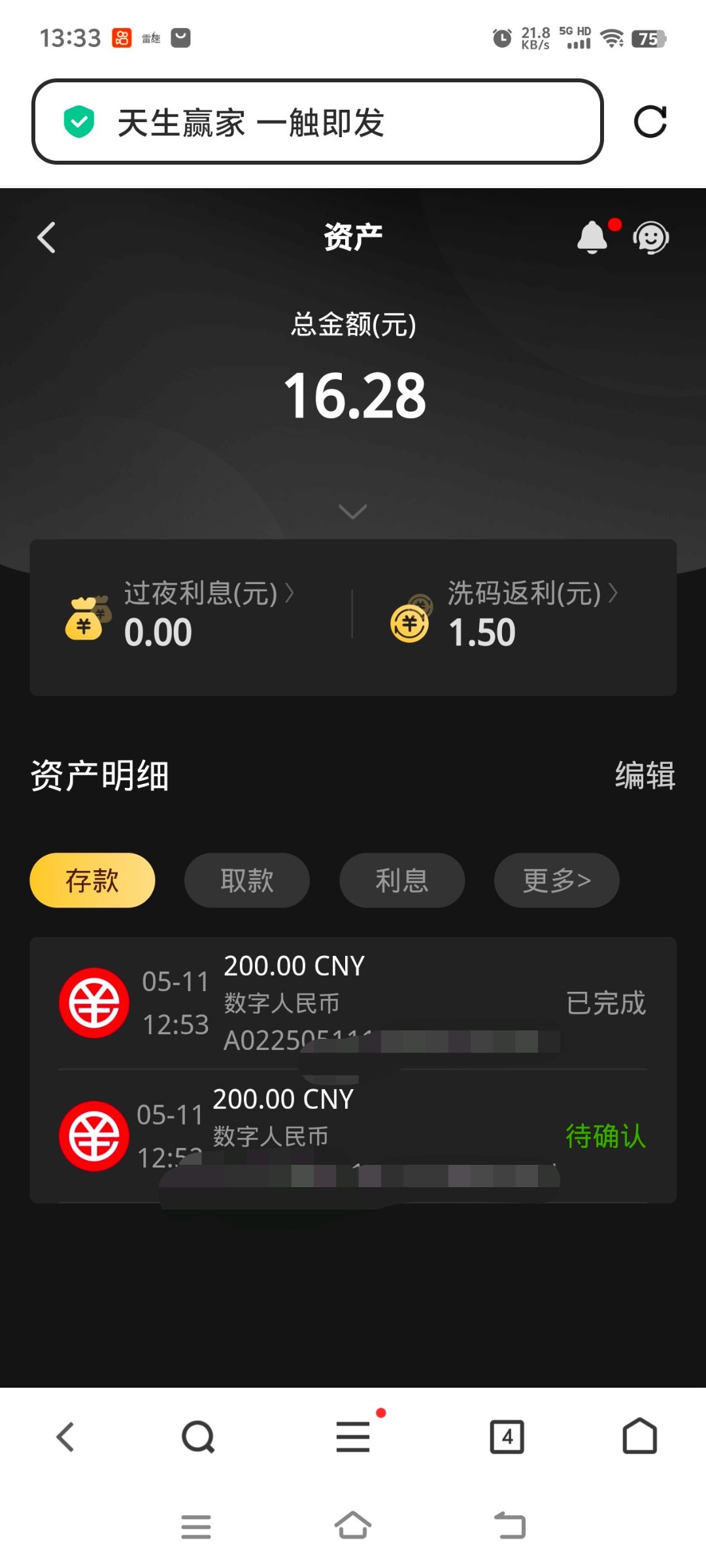Open customer service chat icon
Viewport: 706px width, 1568px height.
tap(650, 238)
